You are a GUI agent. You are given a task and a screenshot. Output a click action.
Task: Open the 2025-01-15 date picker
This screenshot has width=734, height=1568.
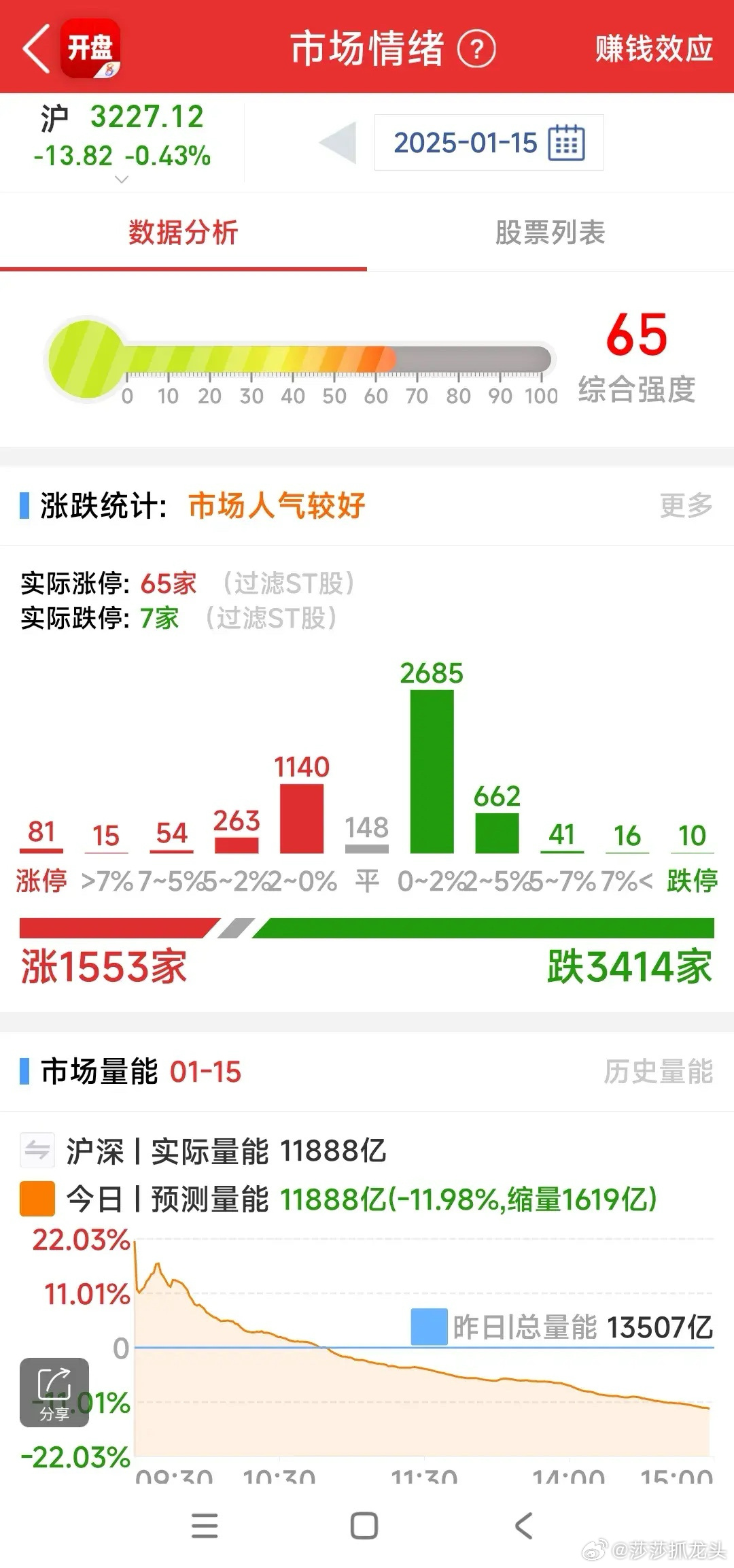[489, 143]
